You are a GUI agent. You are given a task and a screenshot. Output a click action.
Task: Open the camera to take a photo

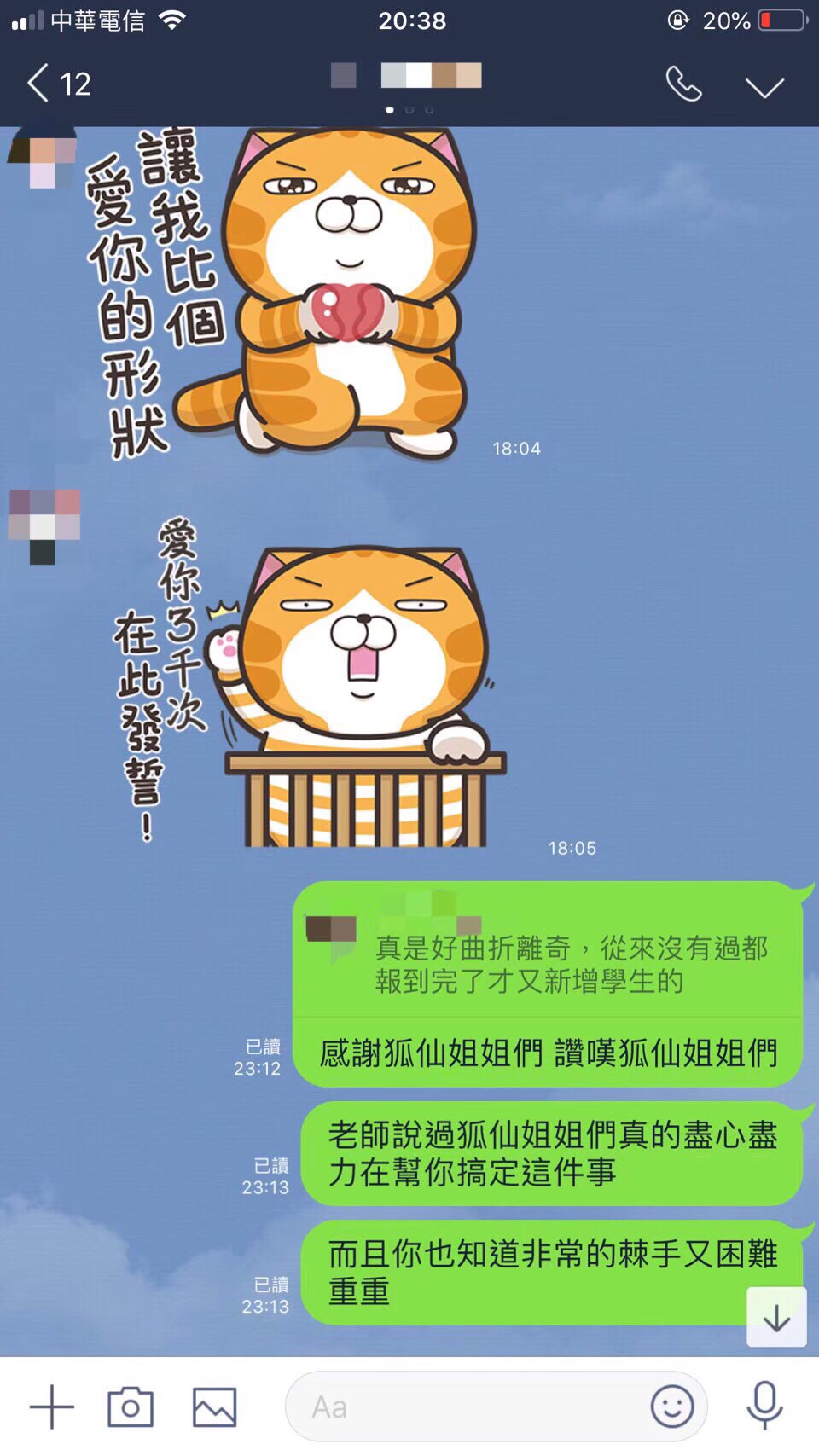tap(131, 1407)
